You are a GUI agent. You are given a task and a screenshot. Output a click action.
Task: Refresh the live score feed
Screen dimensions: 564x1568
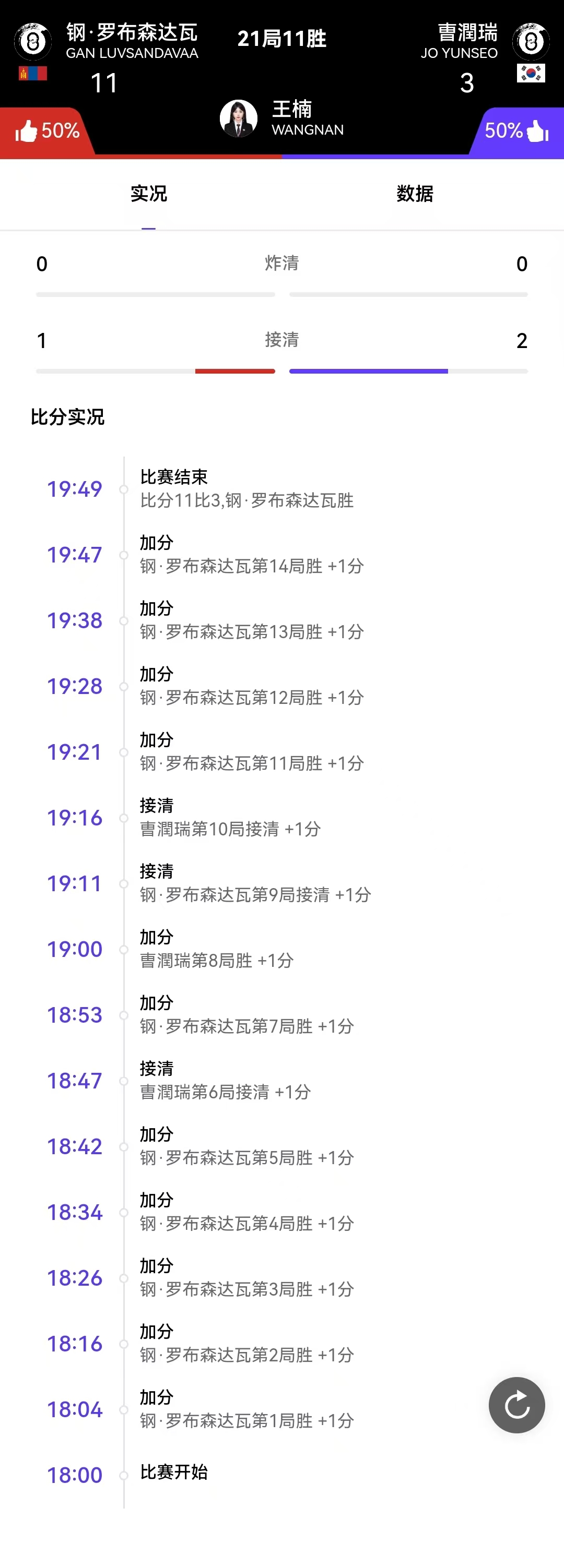click(x=516, y=1405)
